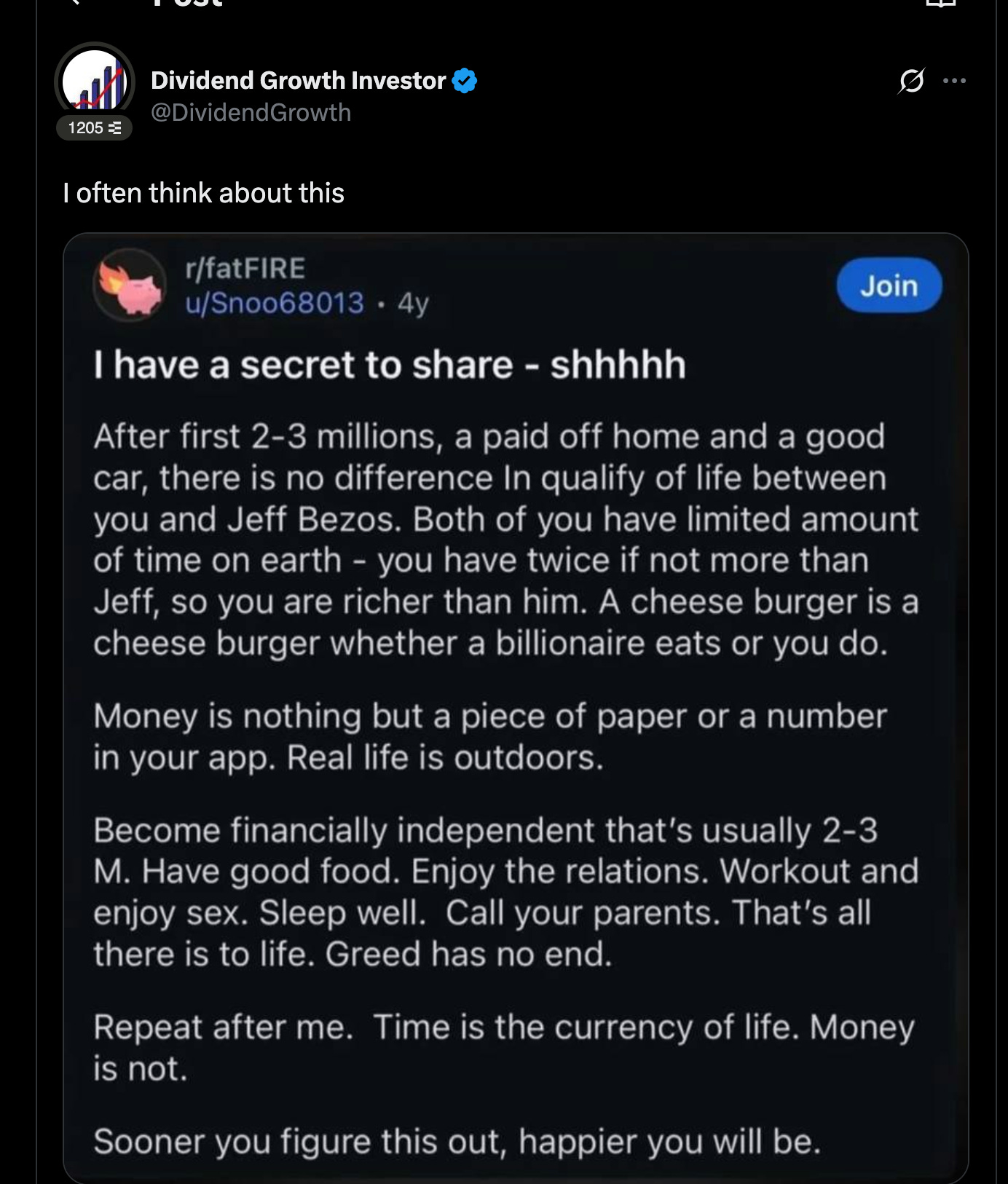The width and height of the screenshot is (1008, 1184).
Task: Open Dividend Growth Investor's profile picture
Action: 95,82
